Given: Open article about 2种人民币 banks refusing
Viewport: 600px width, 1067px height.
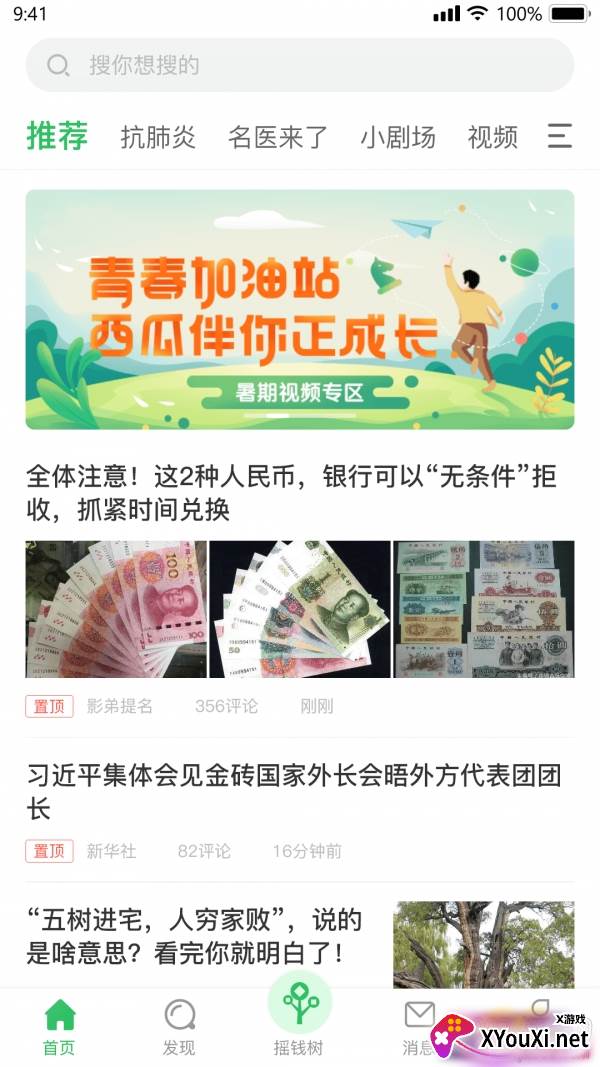Looking at the screenshot, I should [290, 493].
